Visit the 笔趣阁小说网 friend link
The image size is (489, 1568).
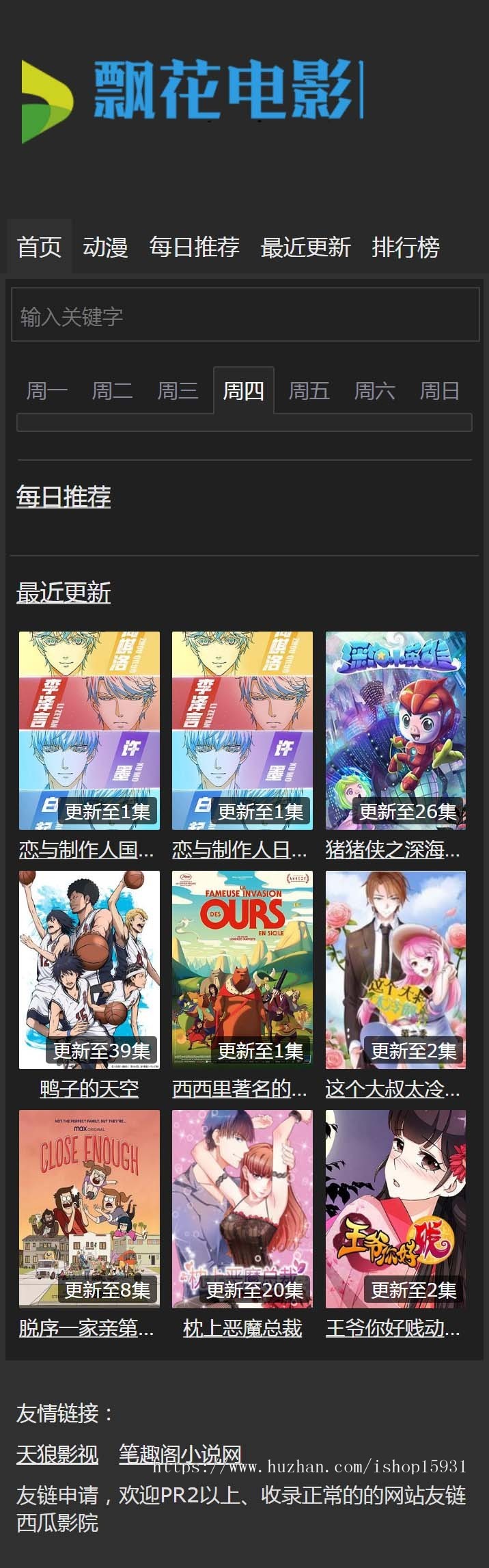pos(180,1454)
